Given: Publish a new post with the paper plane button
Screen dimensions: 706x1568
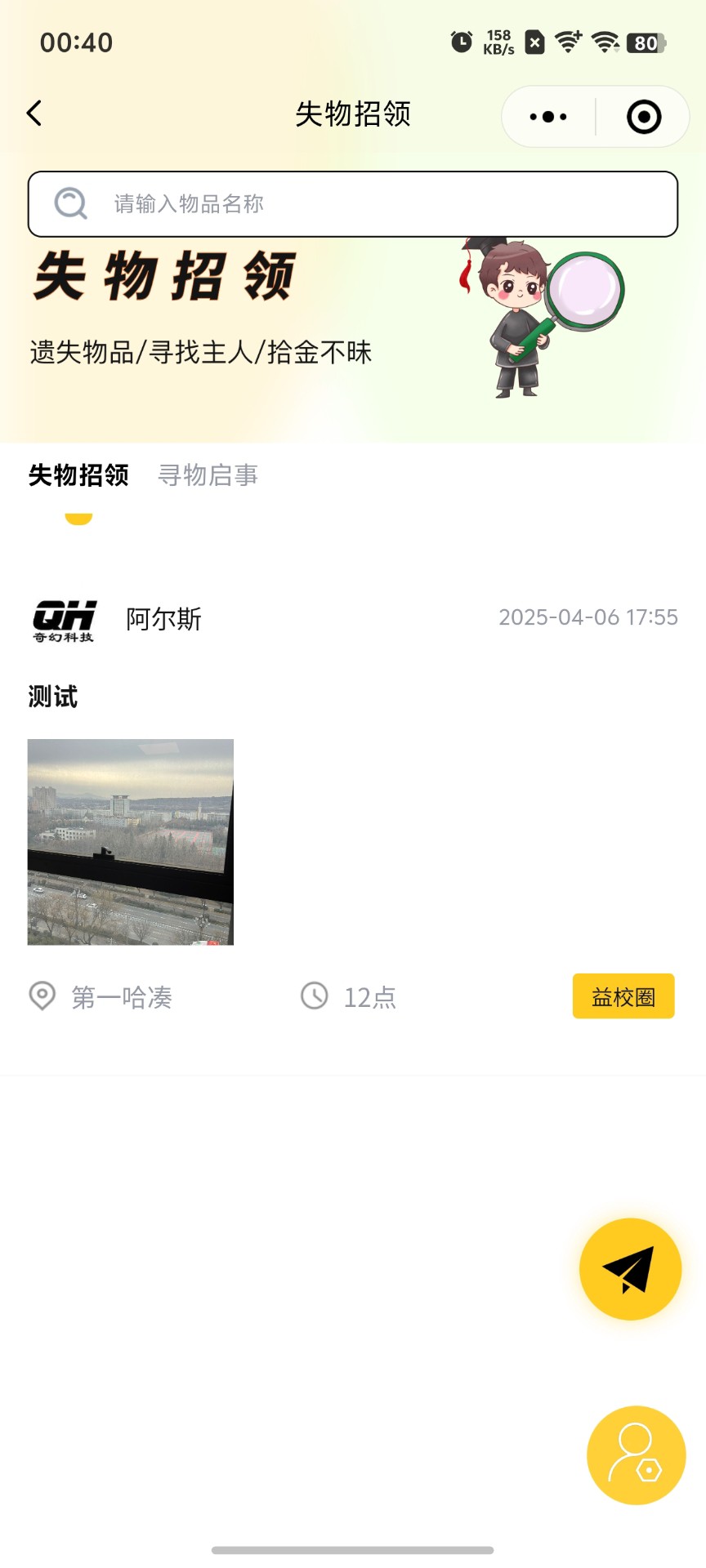Looking at the screenshot, I should point(630,1269).
